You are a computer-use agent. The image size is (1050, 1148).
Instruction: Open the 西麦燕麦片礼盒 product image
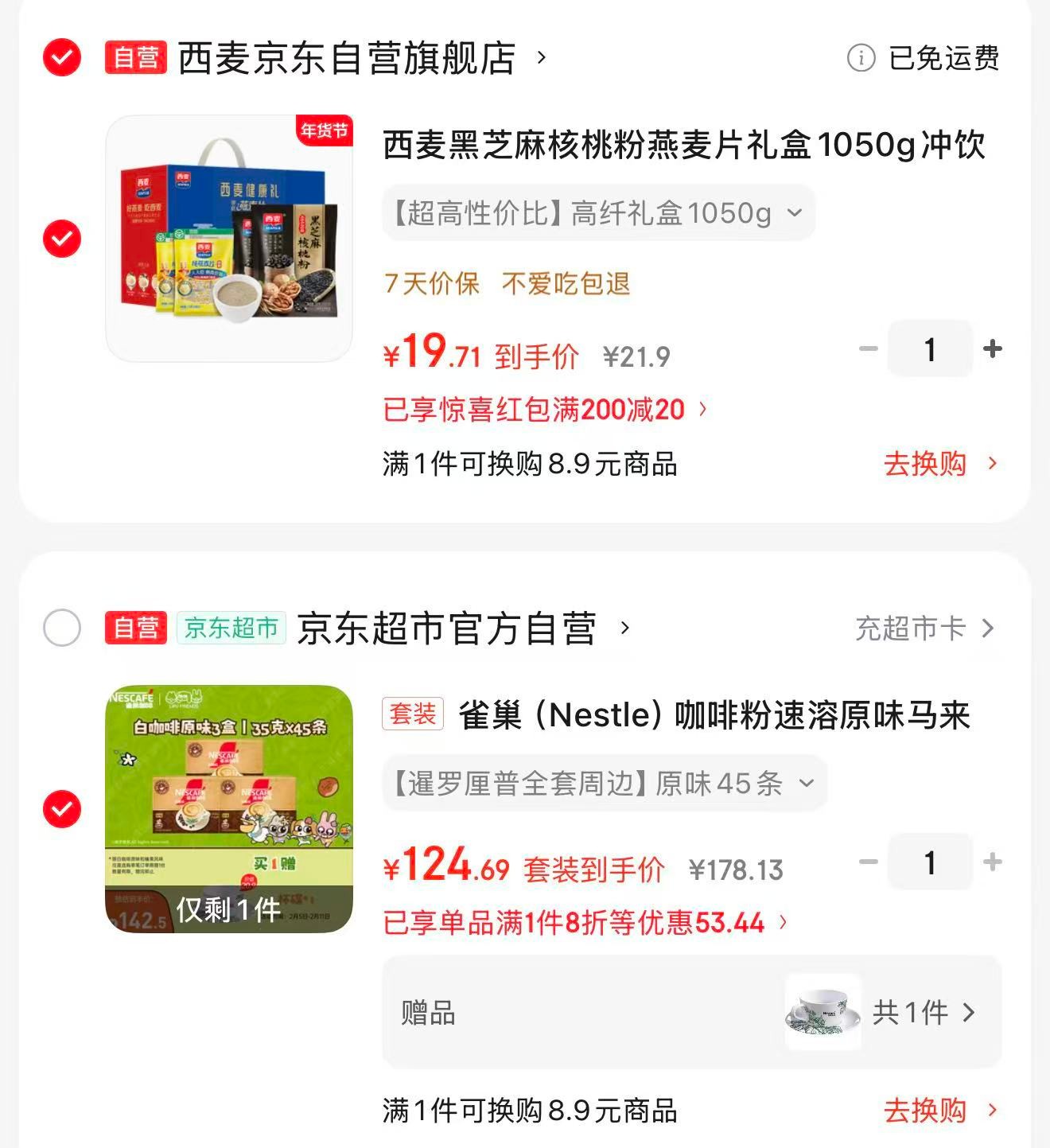(x=229, y=239)
